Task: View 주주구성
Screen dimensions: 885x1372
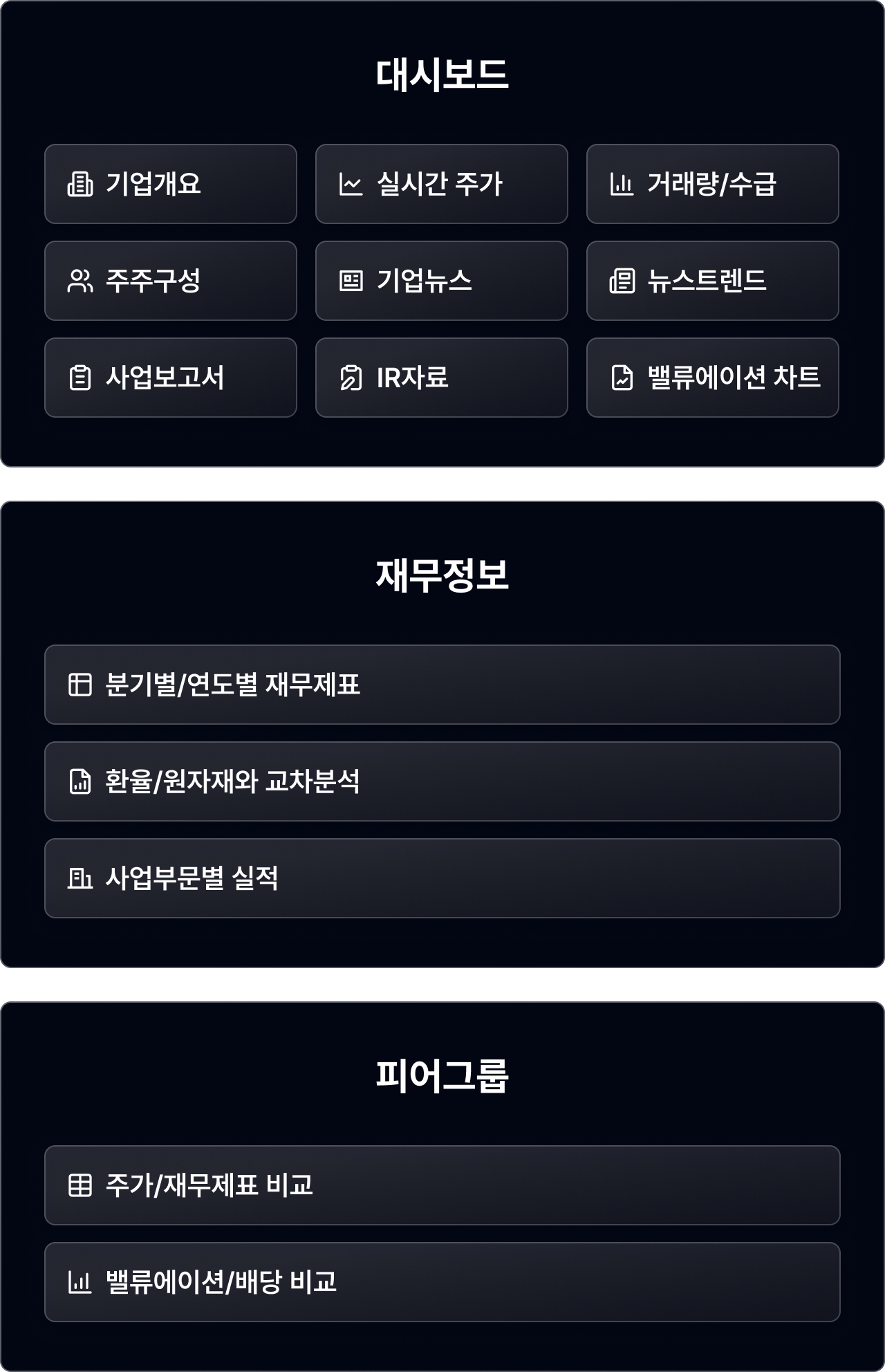Action: pyautogui.click(x=171, y=281)
